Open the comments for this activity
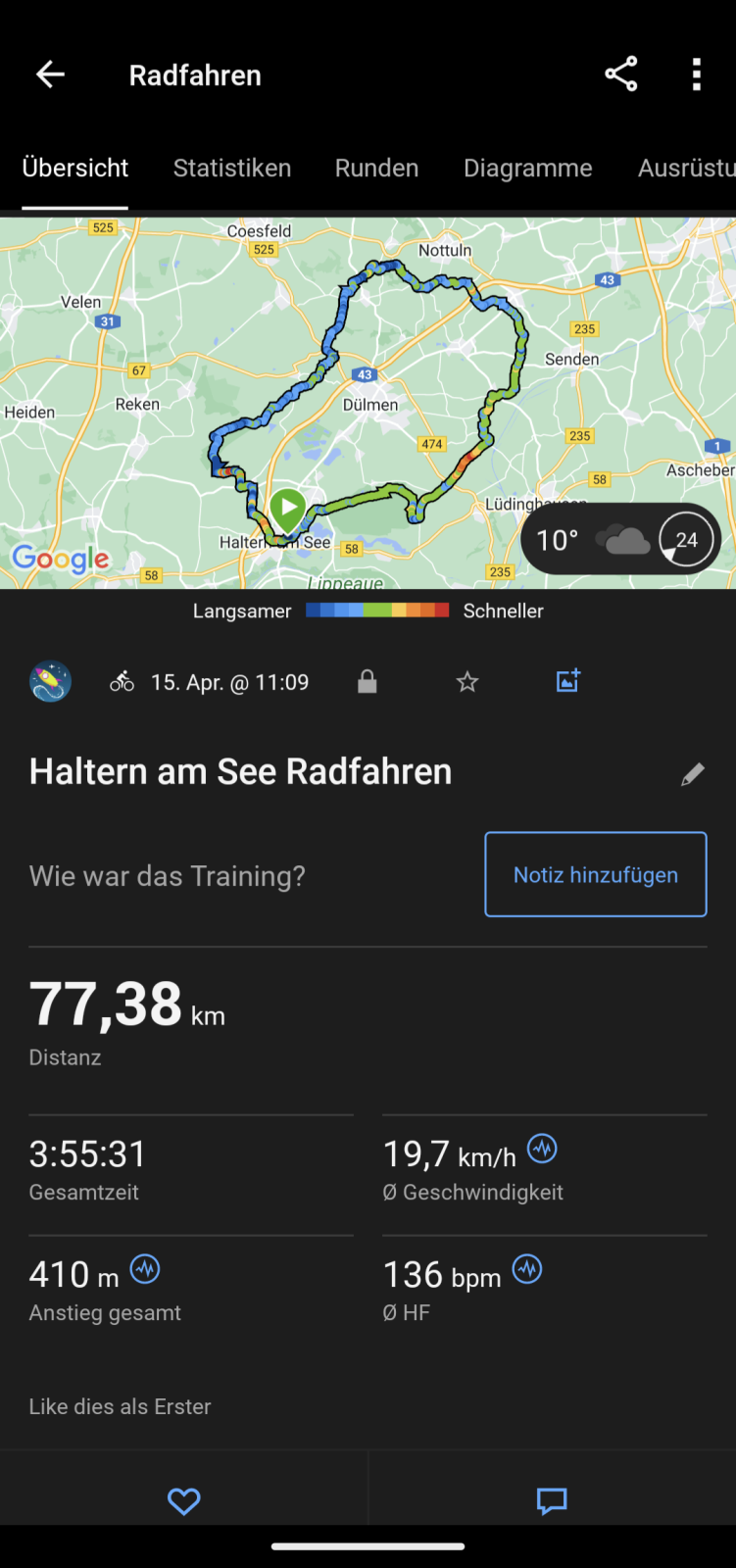The image size is (736, 1568). click(x=552, y=1500)
